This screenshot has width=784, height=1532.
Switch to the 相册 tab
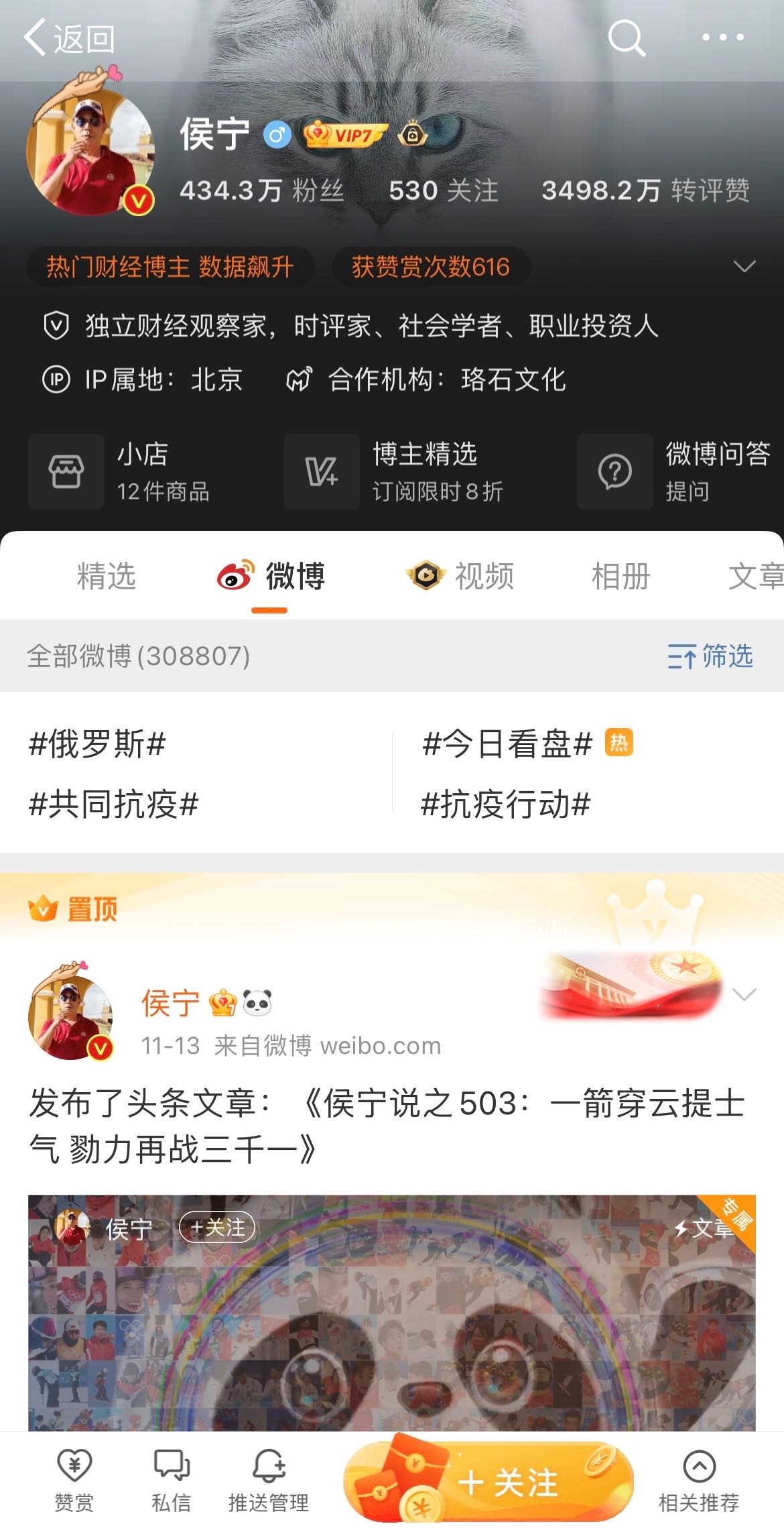click(618, 577)
